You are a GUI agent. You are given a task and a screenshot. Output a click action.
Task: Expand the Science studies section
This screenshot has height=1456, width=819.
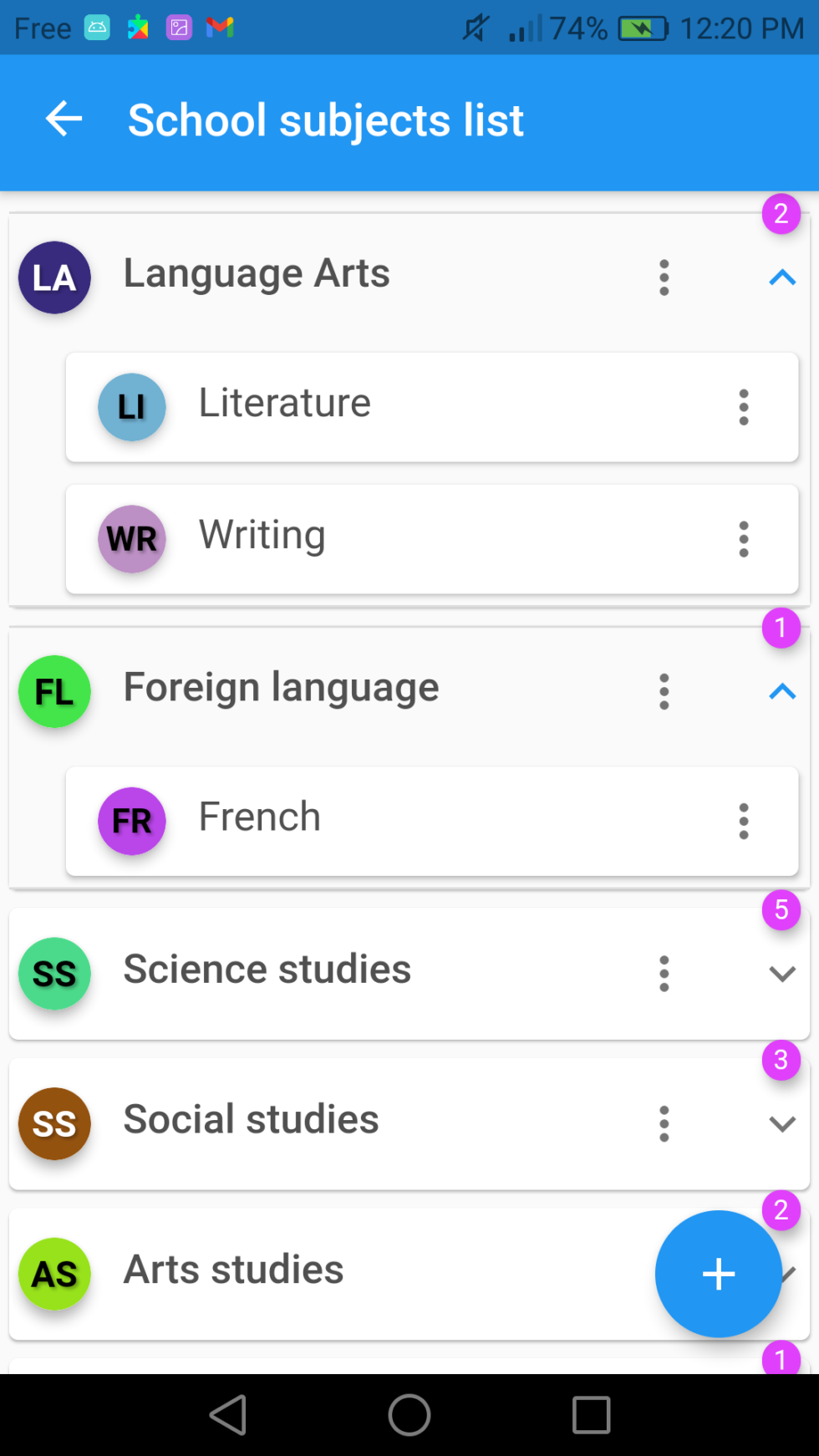pyautogui.click(x=781, y=973)
